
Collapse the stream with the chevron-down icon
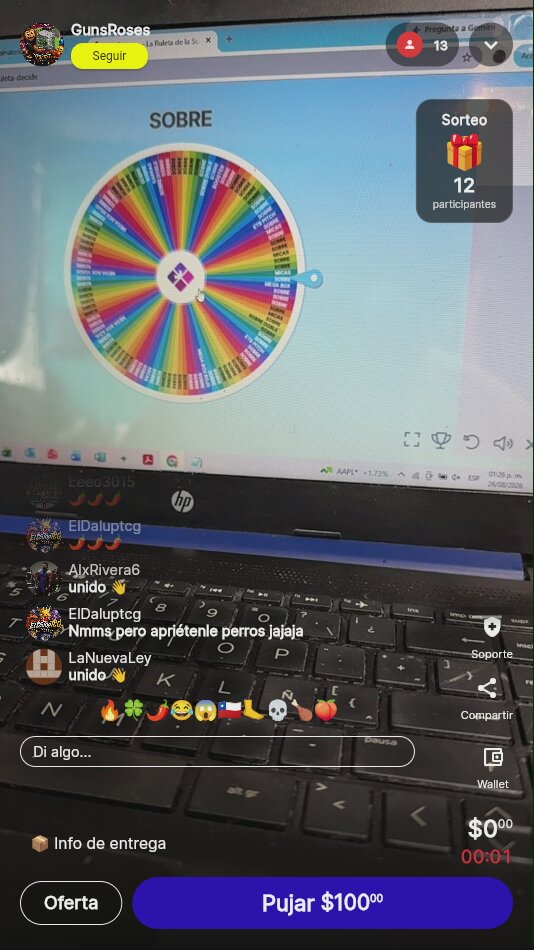tap(491, 45)
